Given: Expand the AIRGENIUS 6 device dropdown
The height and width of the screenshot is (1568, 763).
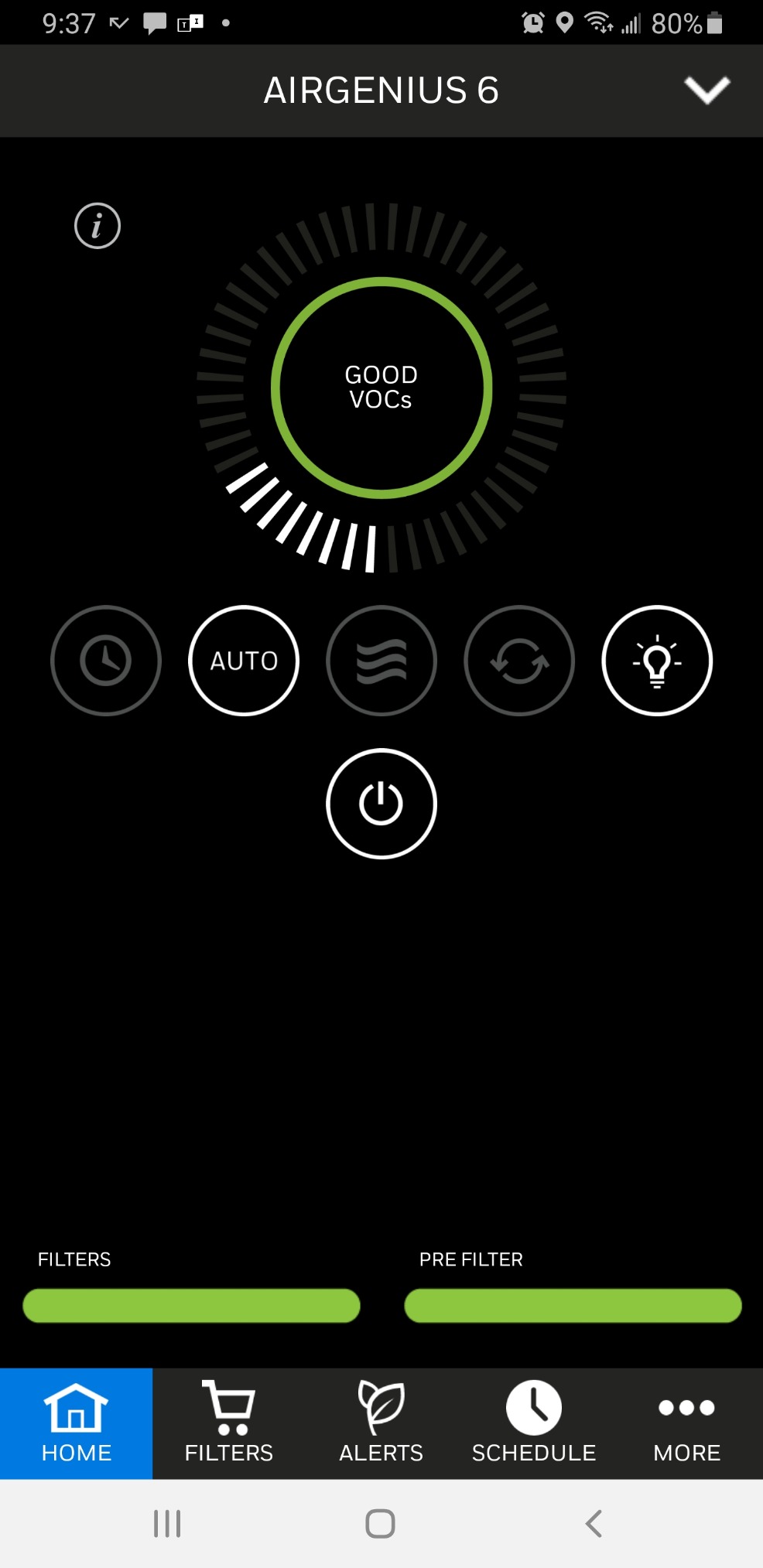Looking at the screenshot, I should point(707,91).
